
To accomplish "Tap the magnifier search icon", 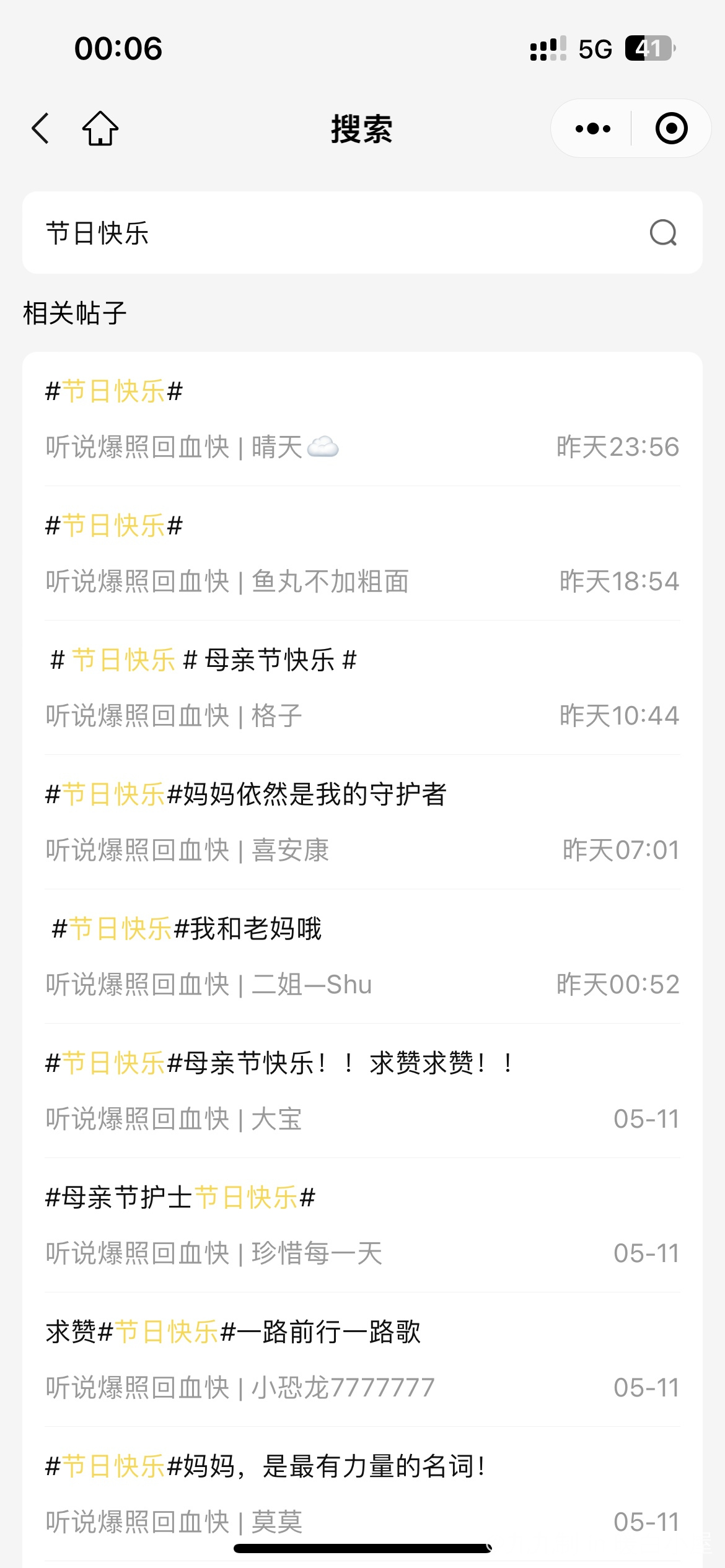I will pyautogui.click(x=663, y=233).
